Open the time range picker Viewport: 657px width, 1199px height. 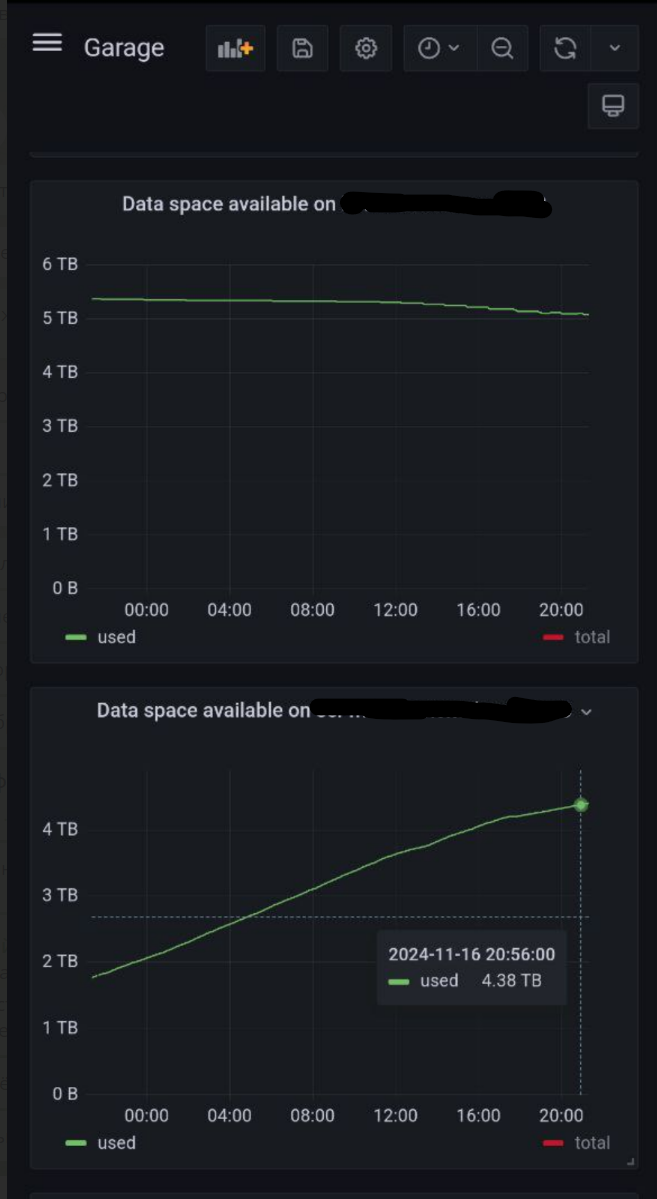[439, 48]
